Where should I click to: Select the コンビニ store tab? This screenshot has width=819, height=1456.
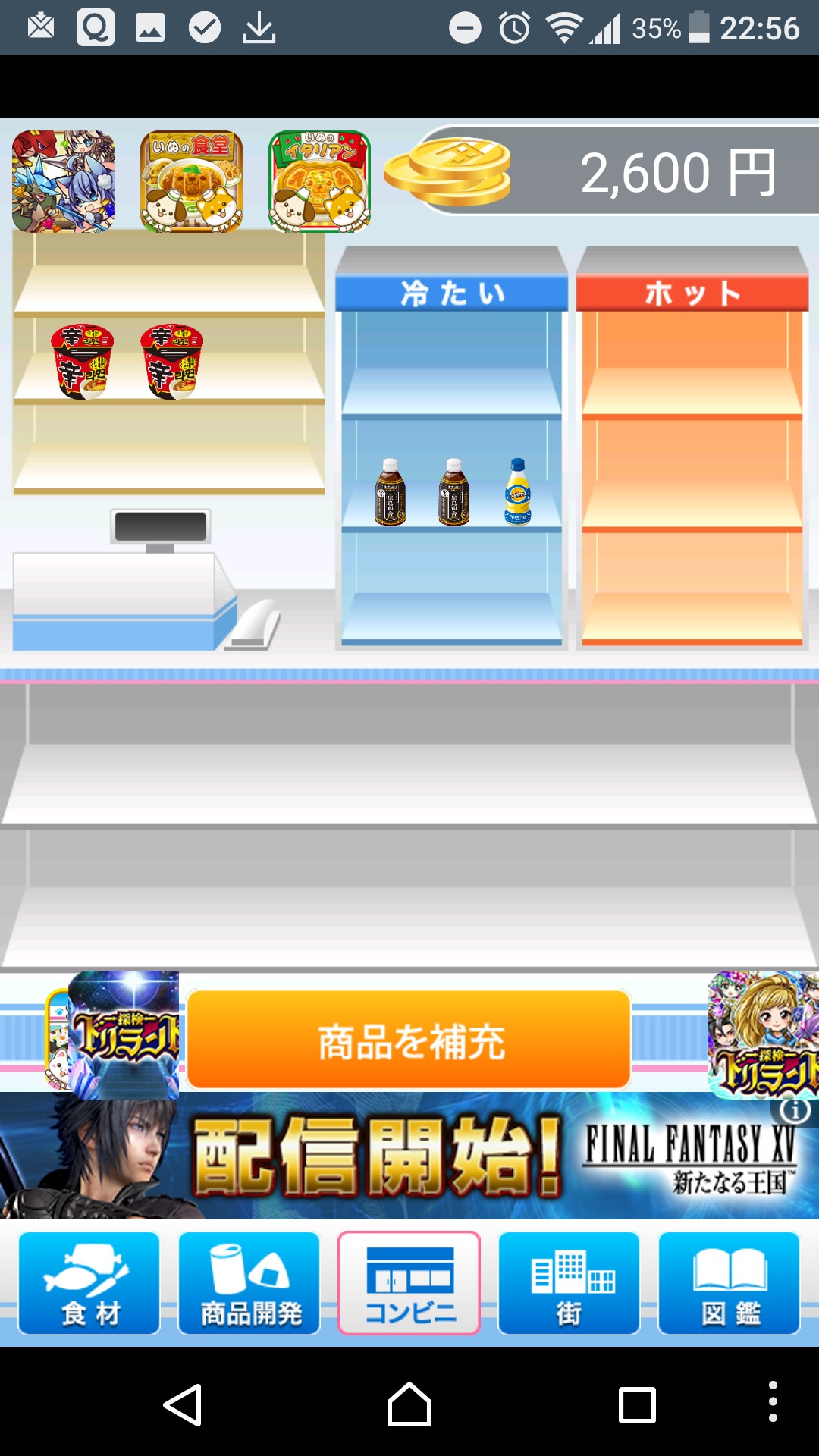(x=409, y=1283)
